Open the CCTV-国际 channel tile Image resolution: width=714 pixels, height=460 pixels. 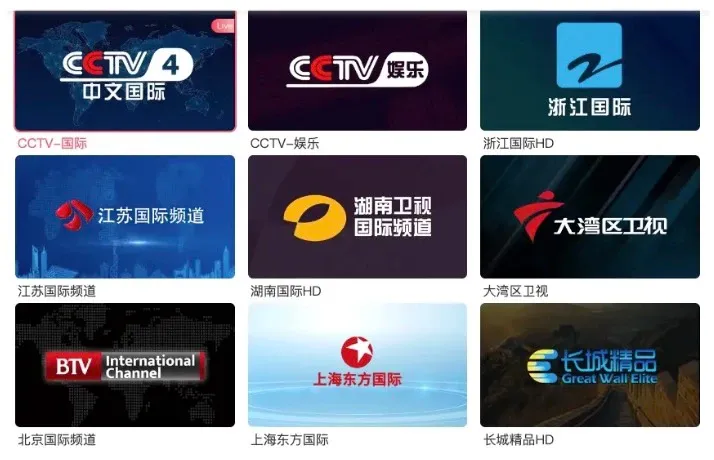(x=125, y=70)
